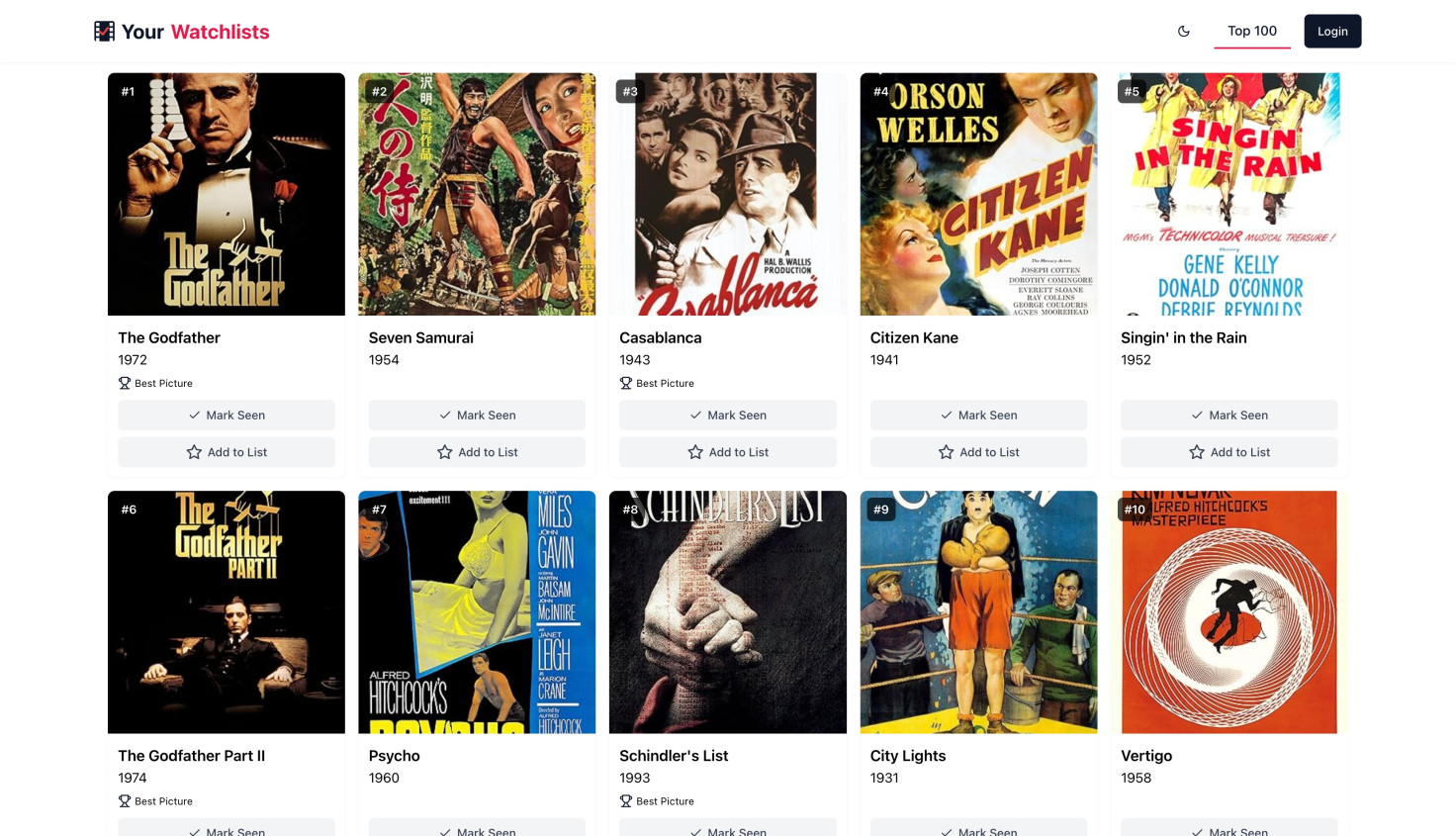This screenshot has height=836, width=1456.
Task: Mark Casablanca as seen
Action: coord(727,416)
